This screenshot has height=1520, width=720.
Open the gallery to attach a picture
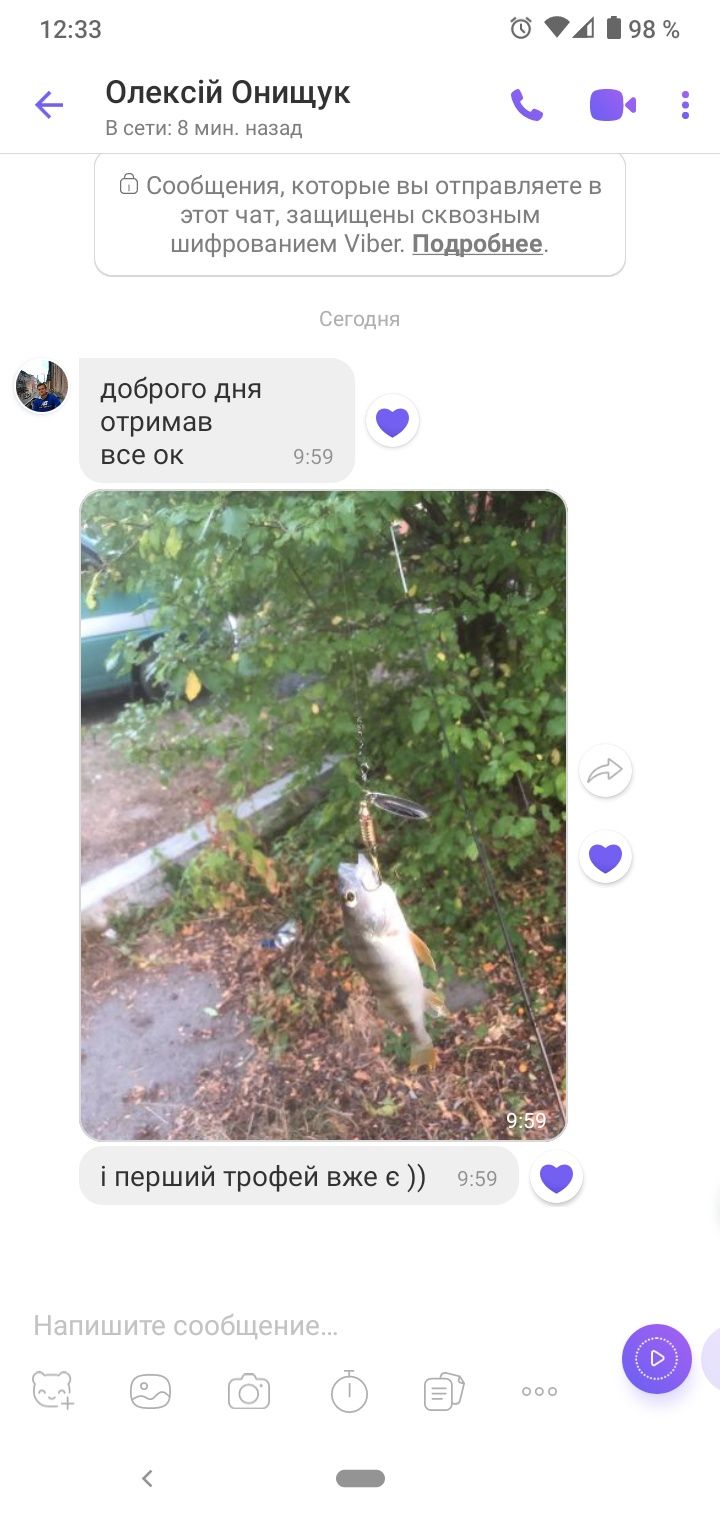(151, 1391)
